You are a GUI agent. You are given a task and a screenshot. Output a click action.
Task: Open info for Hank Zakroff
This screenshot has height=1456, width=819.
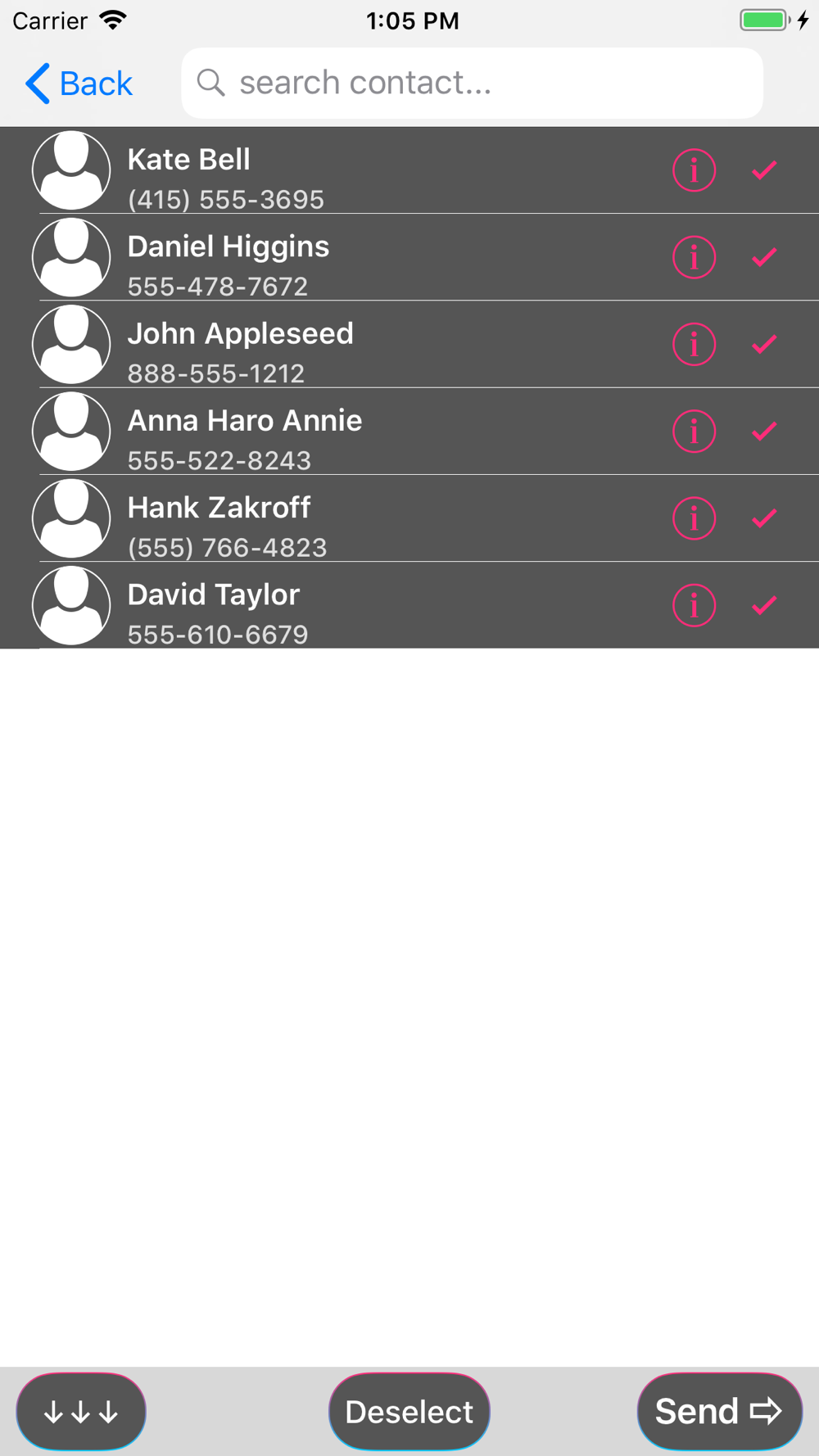[694, 518]
